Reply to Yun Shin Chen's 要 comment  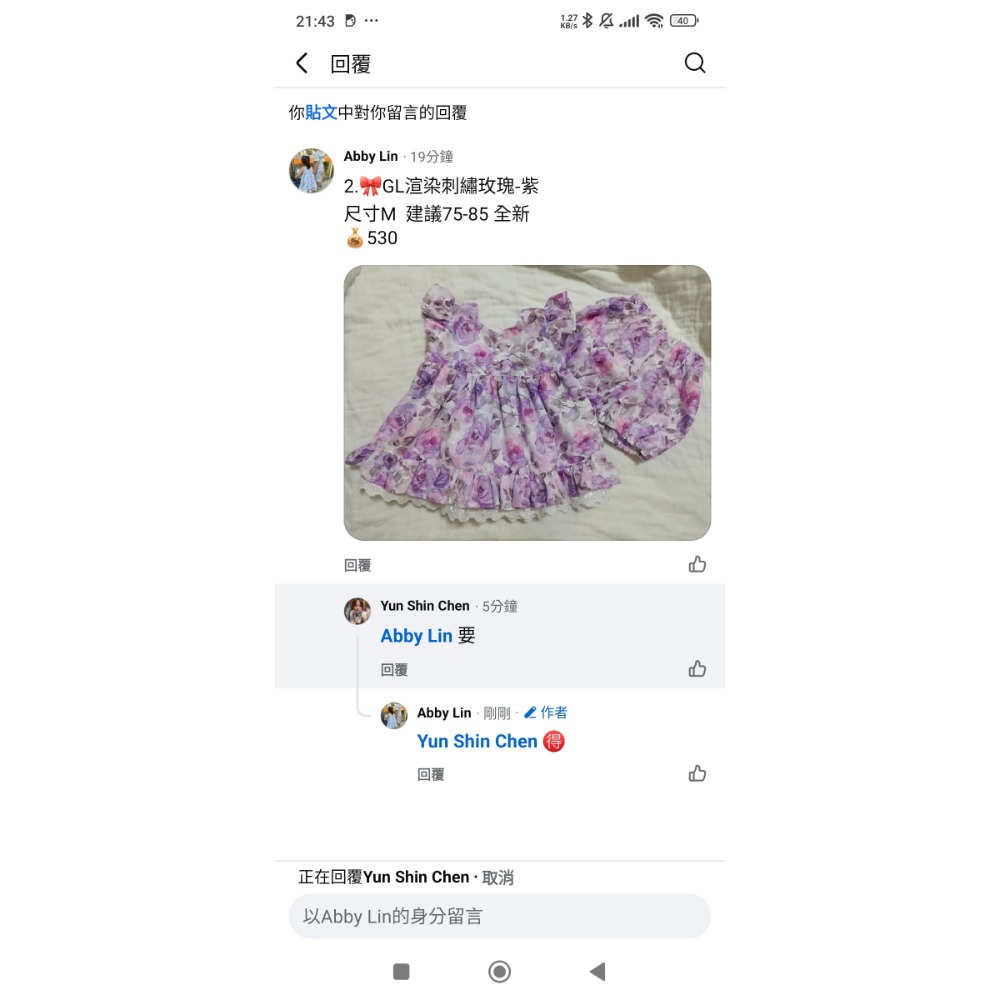pos(394,670)
